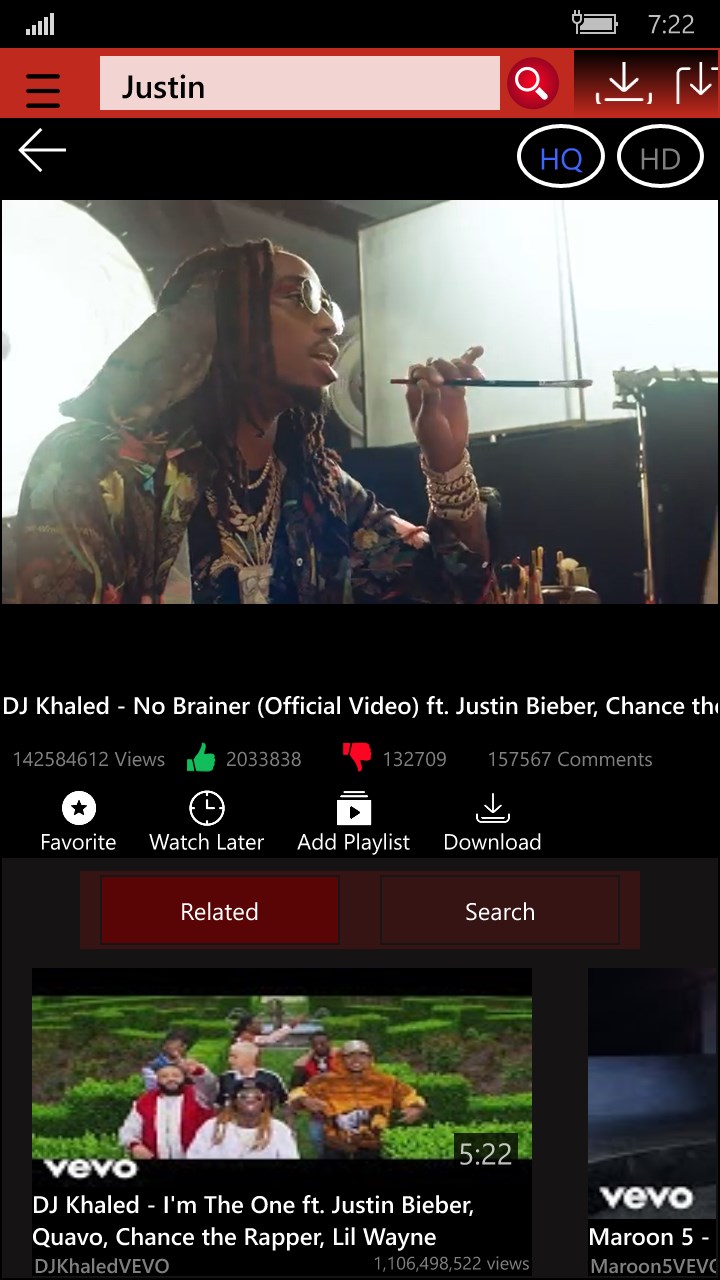
Task: Tap the search field containing Justin
Action: coord(299,84)
